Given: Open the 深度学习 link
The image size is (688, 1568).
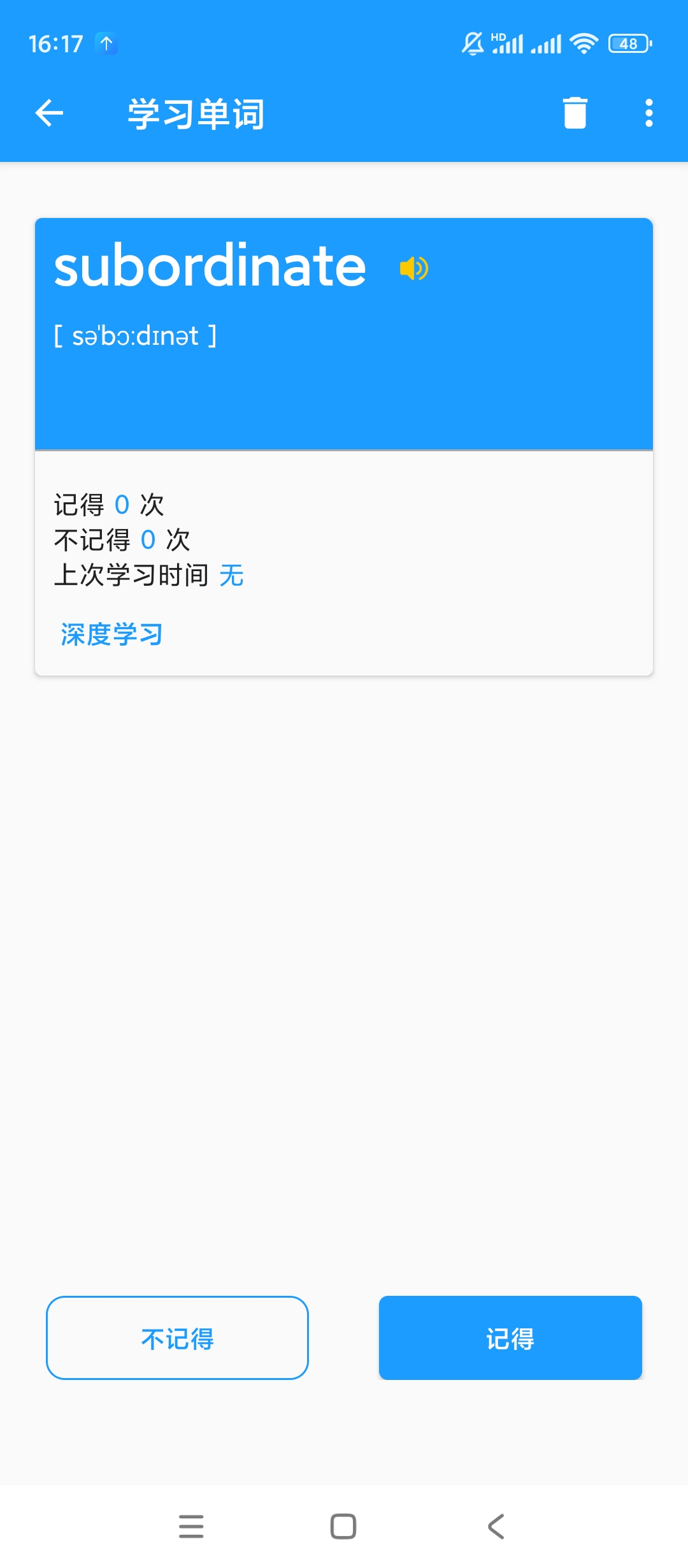Looking at the screenshot, I should pyautogui.click(x=111, y=635).
